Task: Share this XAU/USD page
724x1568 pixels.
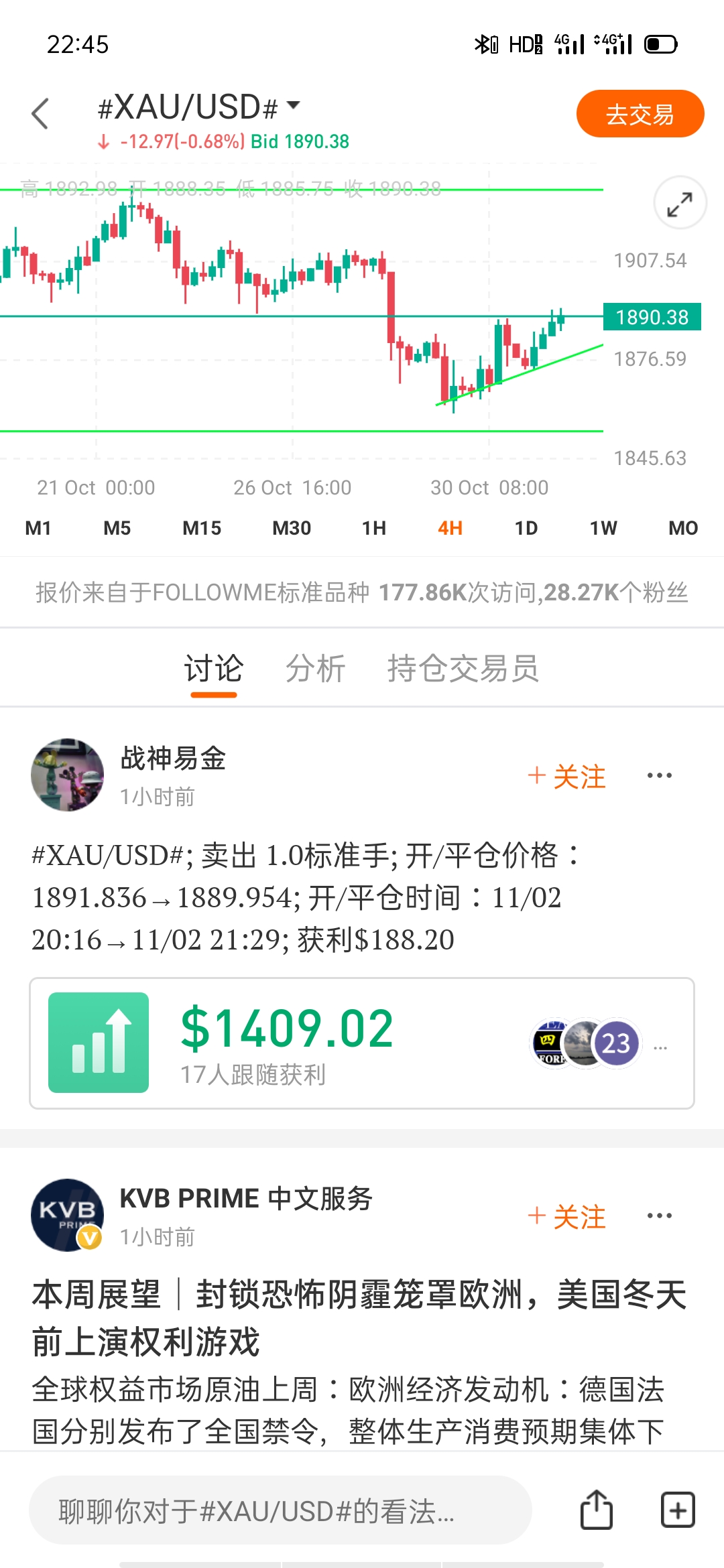Action: (x=596, y=1510)
